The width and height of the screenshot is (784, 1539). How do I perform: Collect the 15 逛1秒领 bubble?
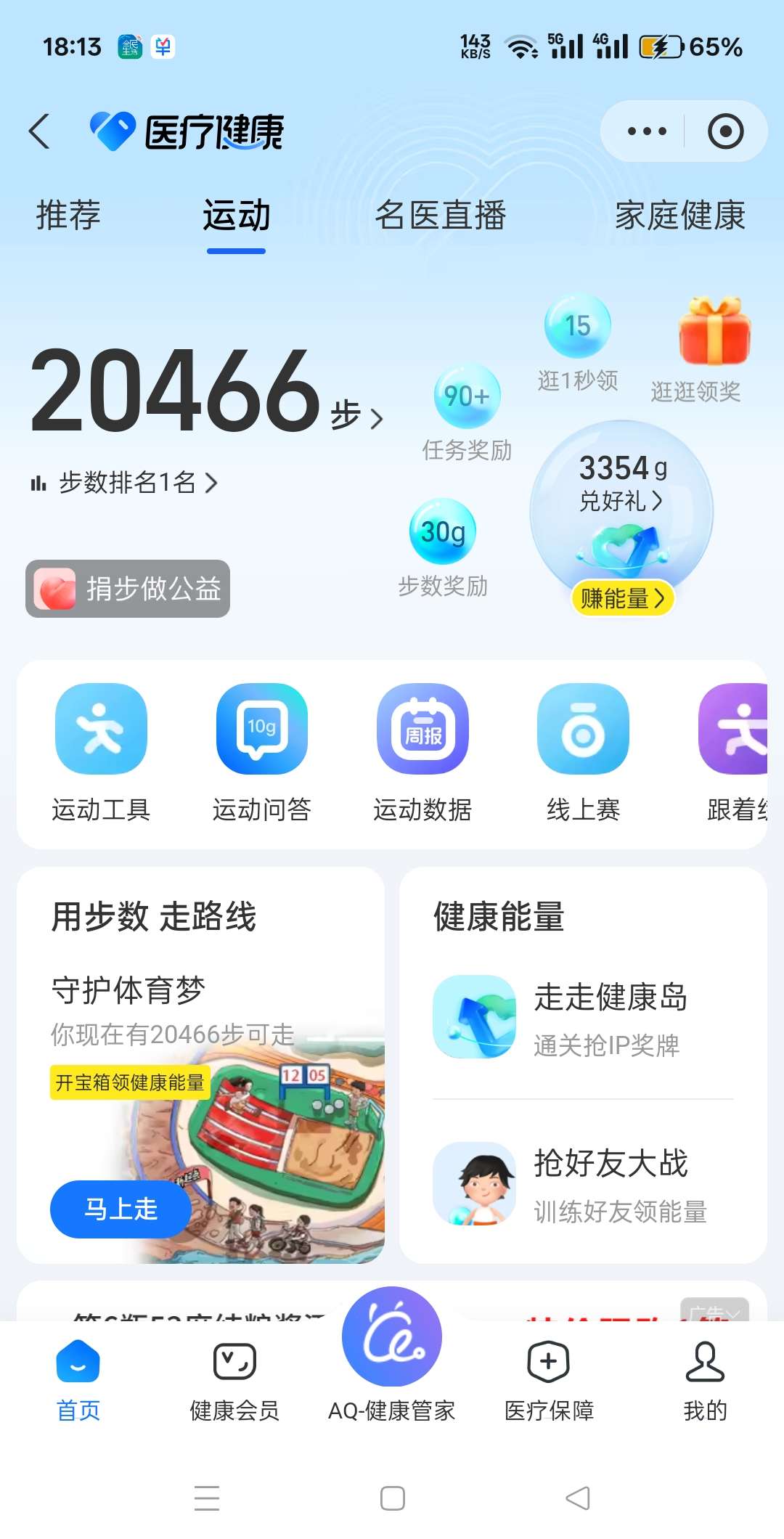[x=577, y=325]
